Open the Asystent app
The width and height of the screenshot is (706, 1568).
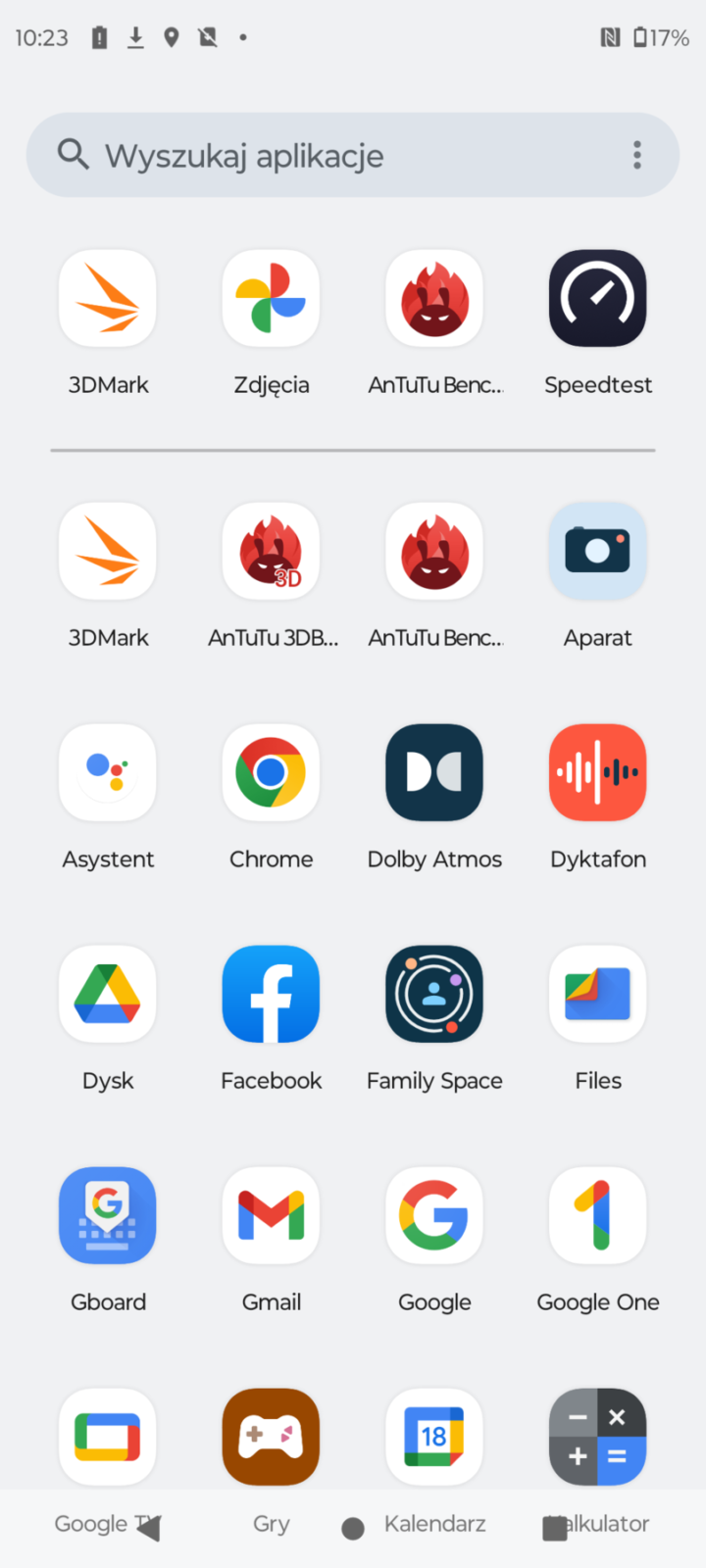tap(108, 773)
